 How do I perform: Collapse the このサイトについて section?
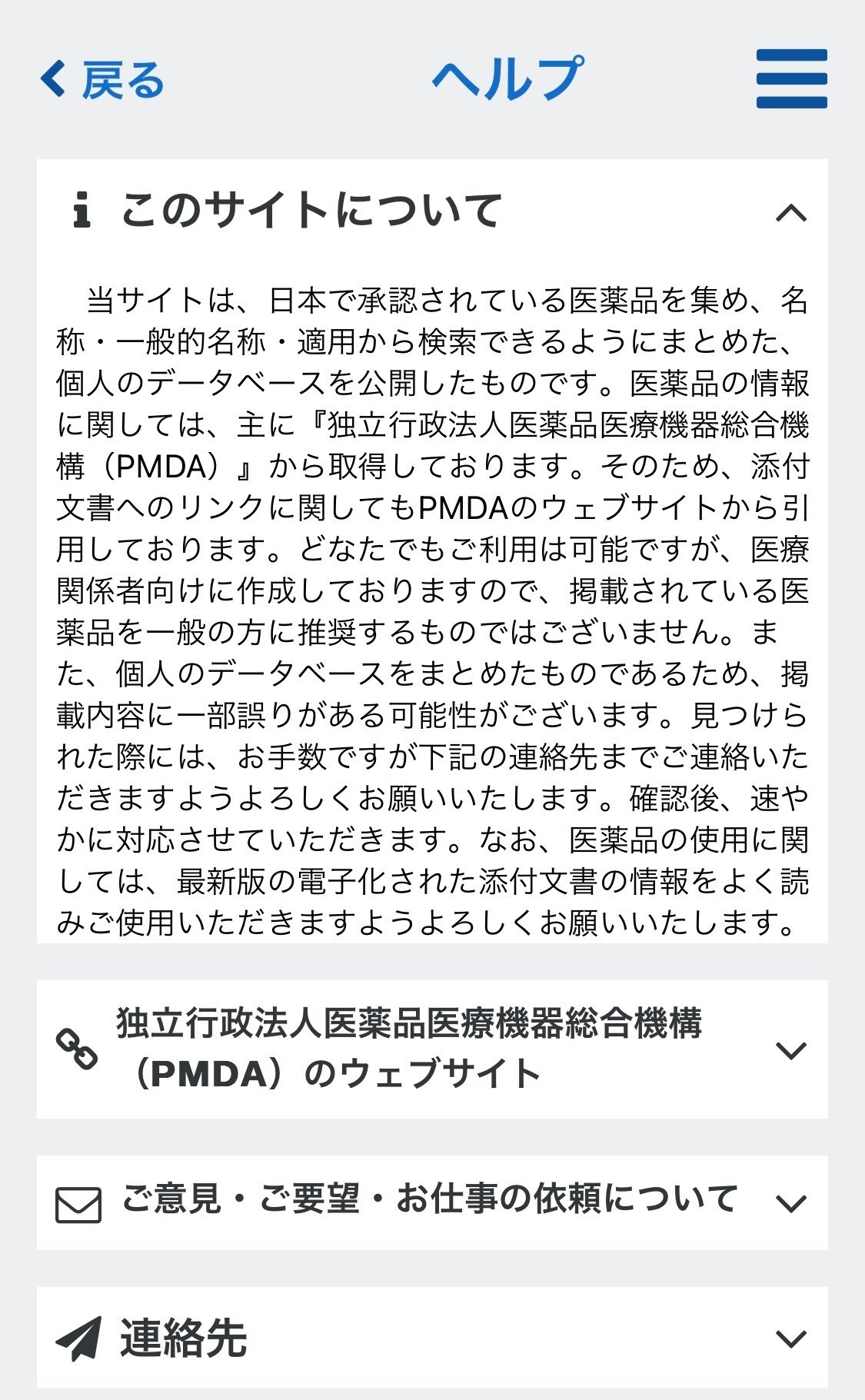point(432,211)
